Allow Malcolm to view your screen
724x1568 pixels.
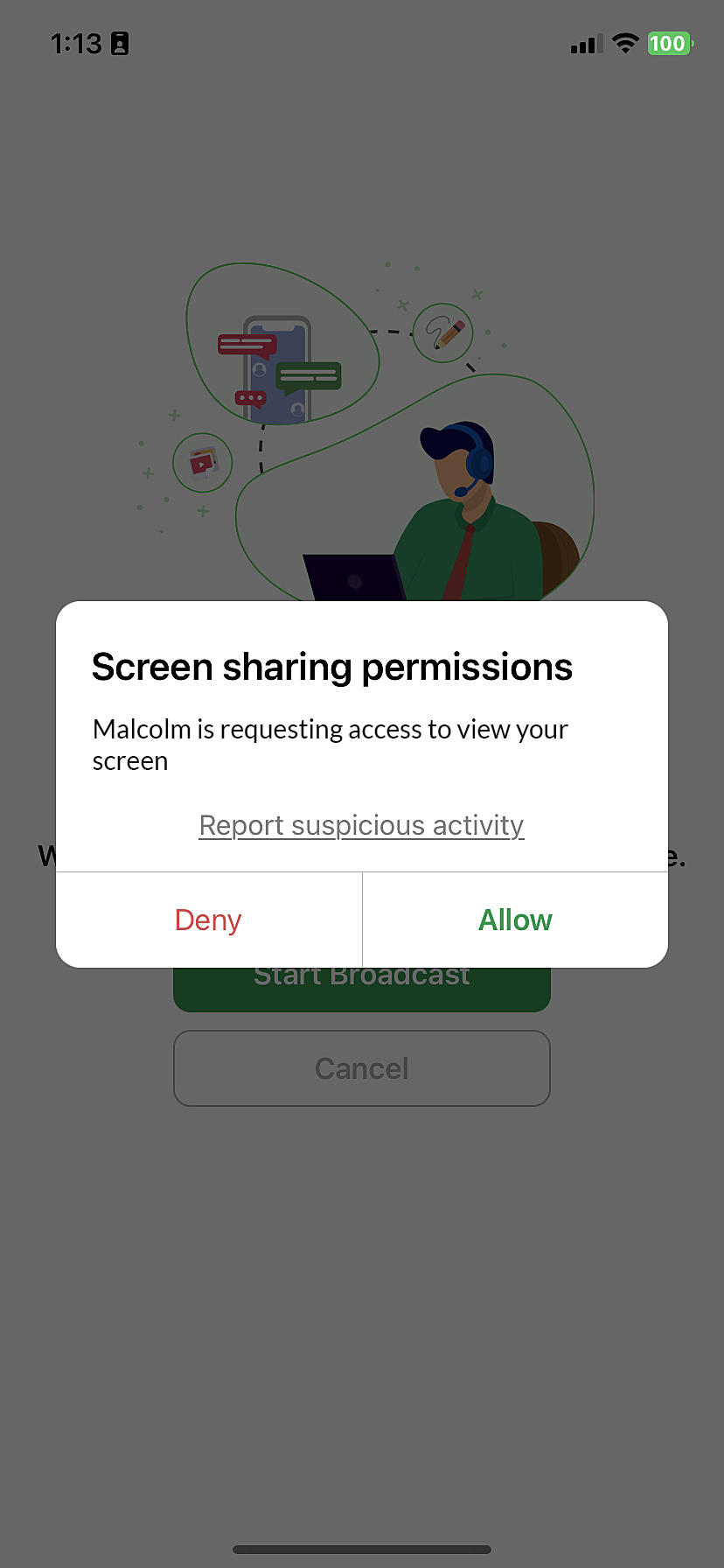515,920
